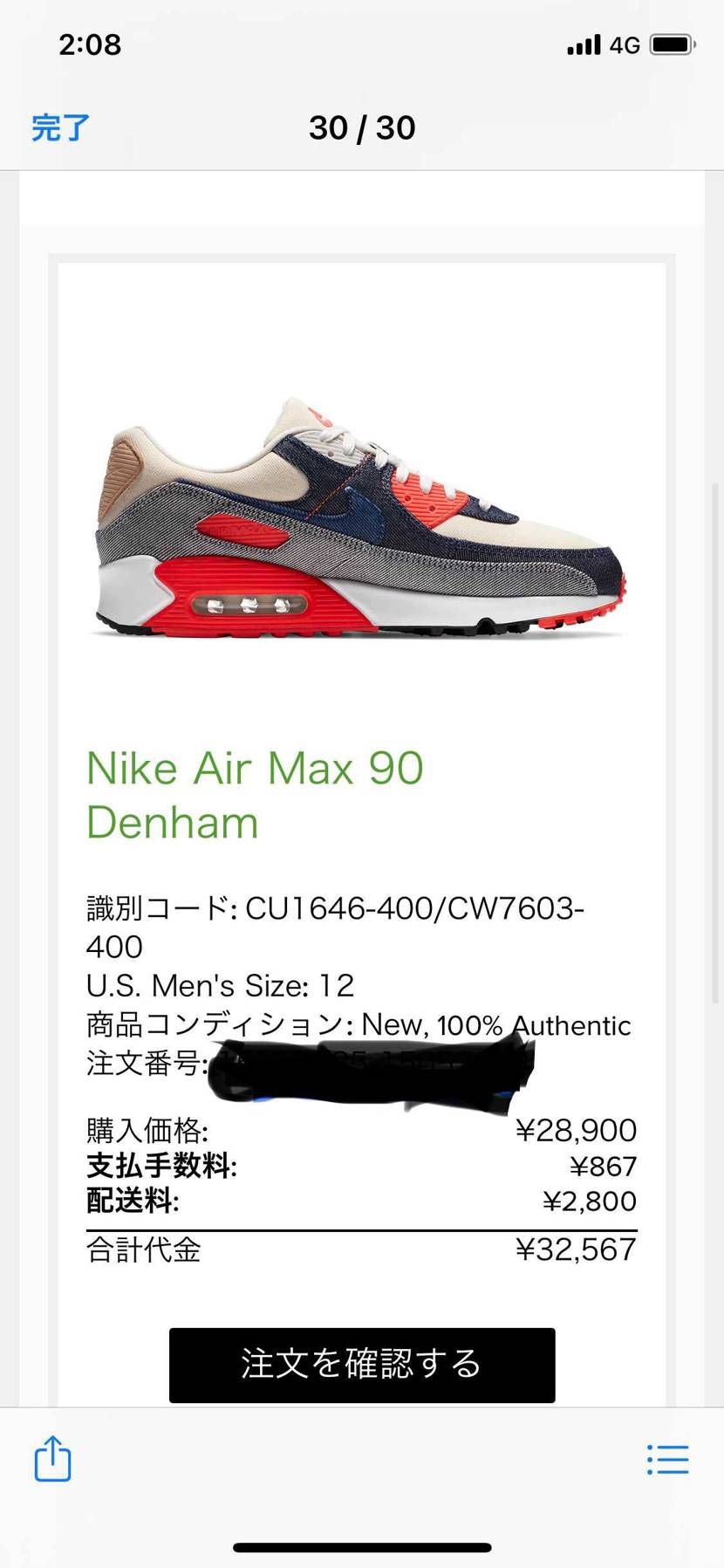This screenshot has height=1568, width=724.
Task: Tap the U.S. Men's Size 12 line
Action: (x=220, y=985)
